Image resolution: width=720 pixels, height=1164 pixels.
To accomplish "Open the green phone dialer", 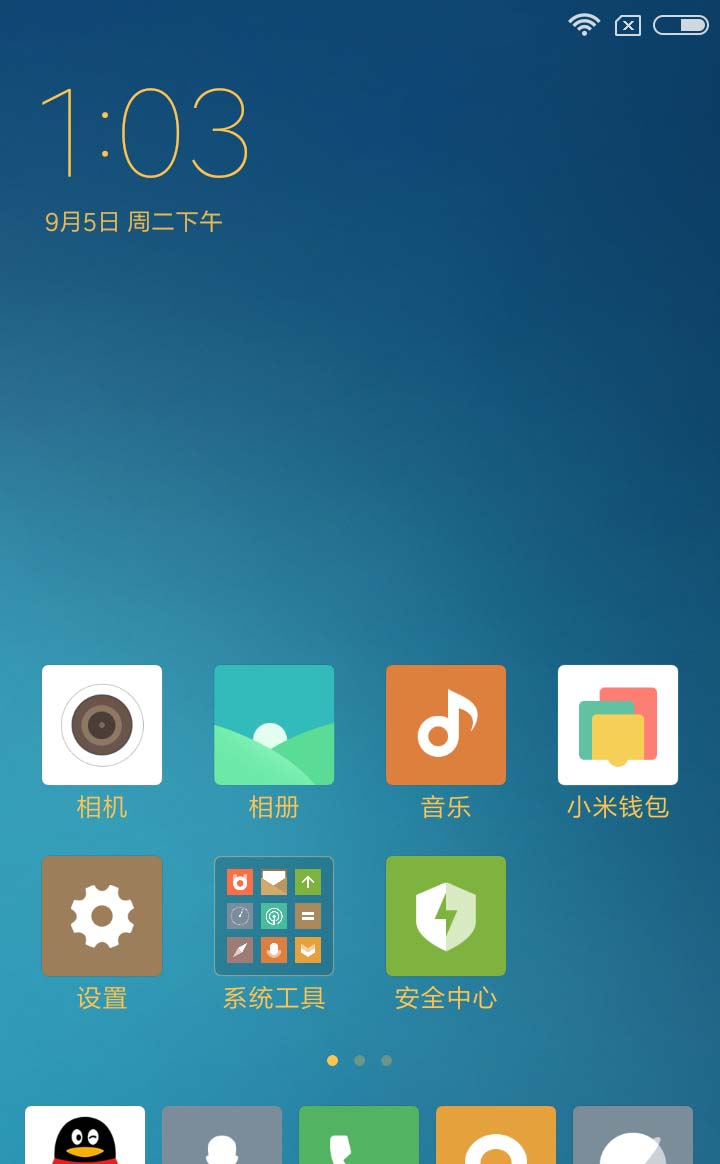I will (x=359, y=1136).
